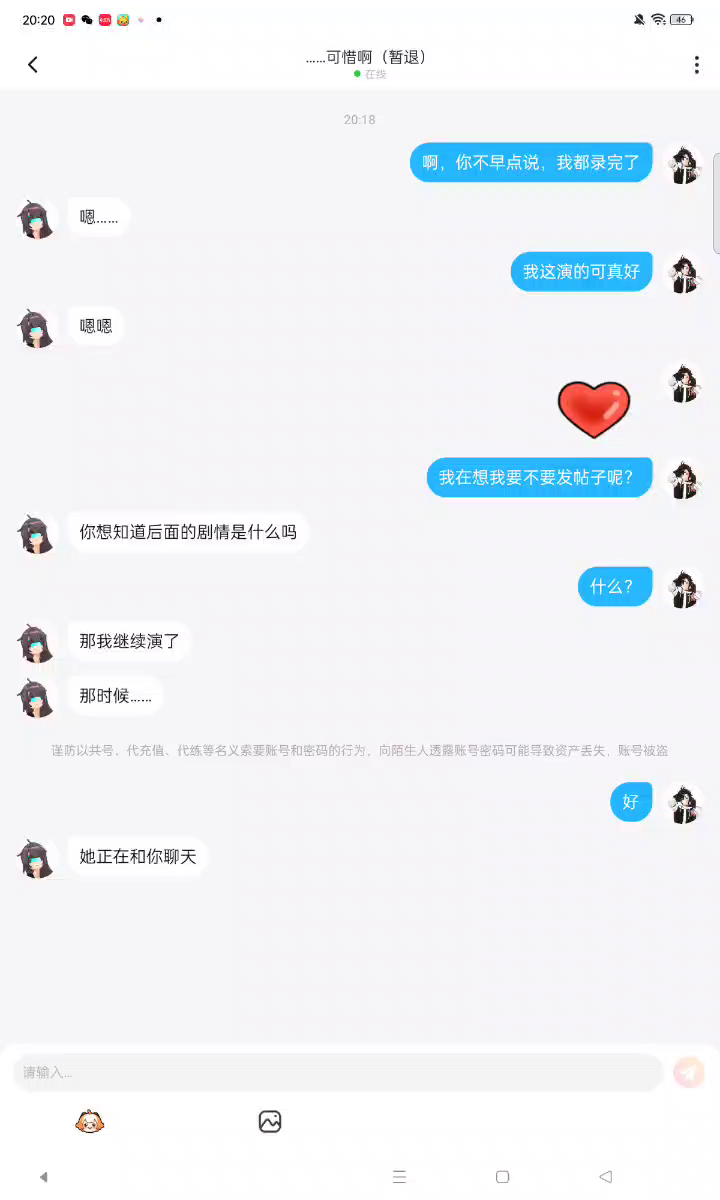This screenshot has width=720, height=1200.
Task: Tap system back in navigation bar
Action: coord(605,1177)
